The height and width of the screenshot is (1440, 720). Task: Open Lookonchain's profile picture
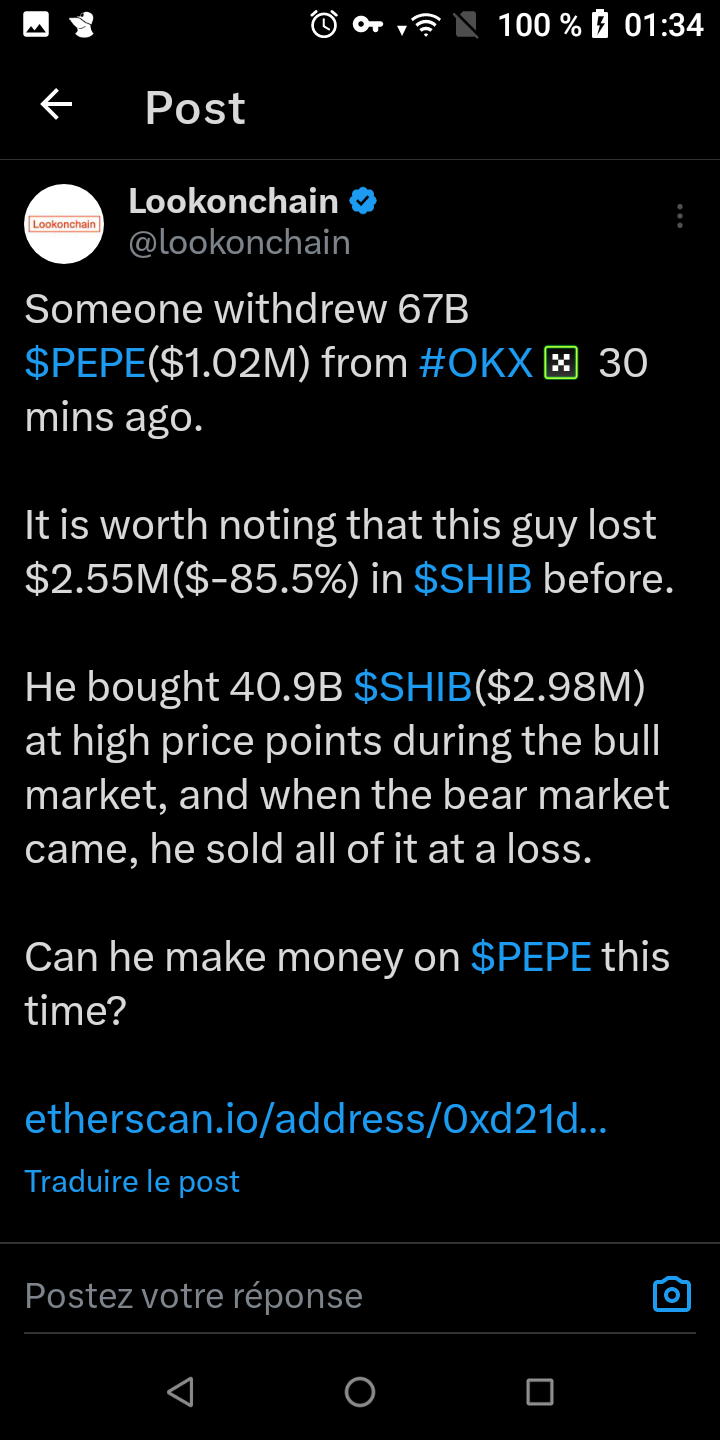click(x=63, y=223)
